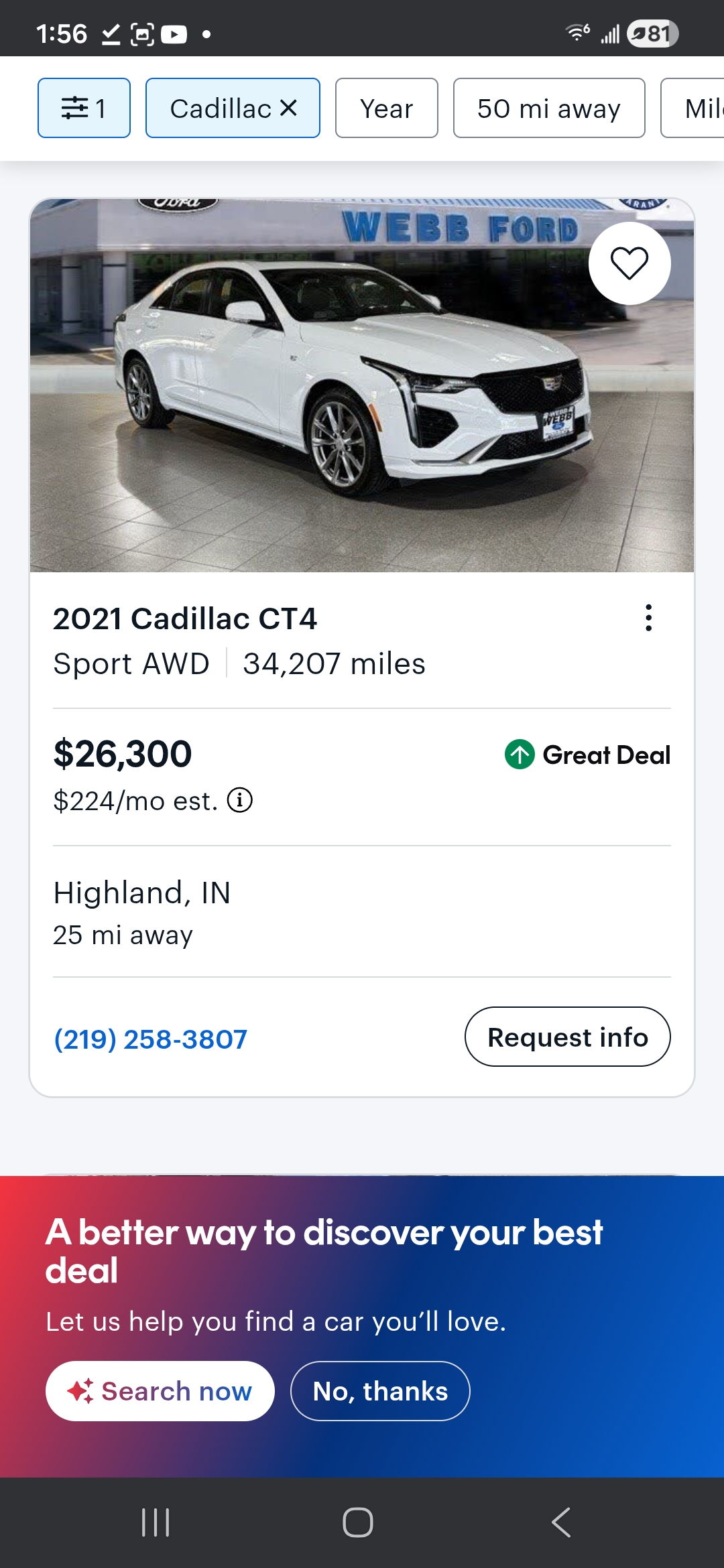Image resolution: width=724 pixels, height=1568 pixels.
Task: Return to the phone's home screen
Action: point(358,1522)
